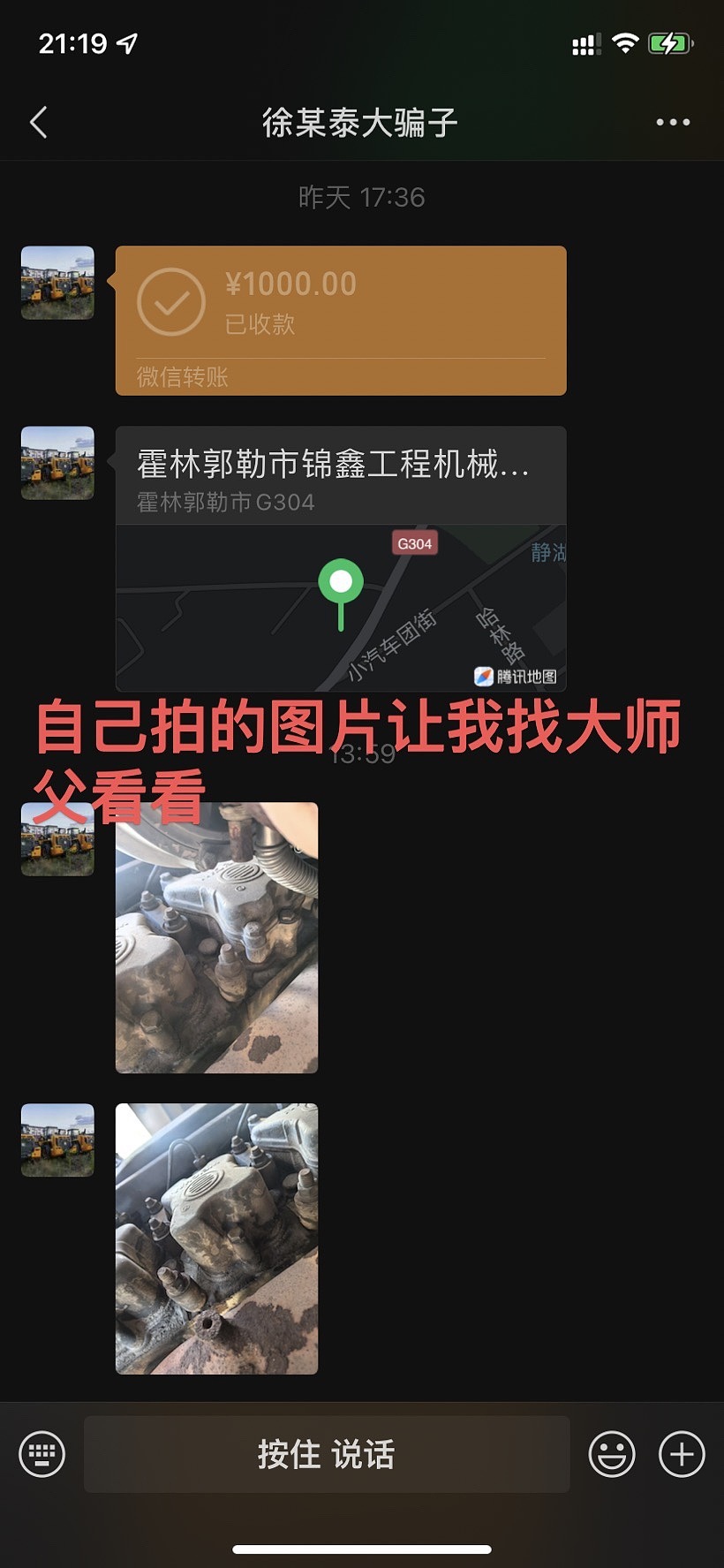View the second engine photo with the rusty bolt
This screenshot has height=1568, width=724.
[x=216, y=1238]
